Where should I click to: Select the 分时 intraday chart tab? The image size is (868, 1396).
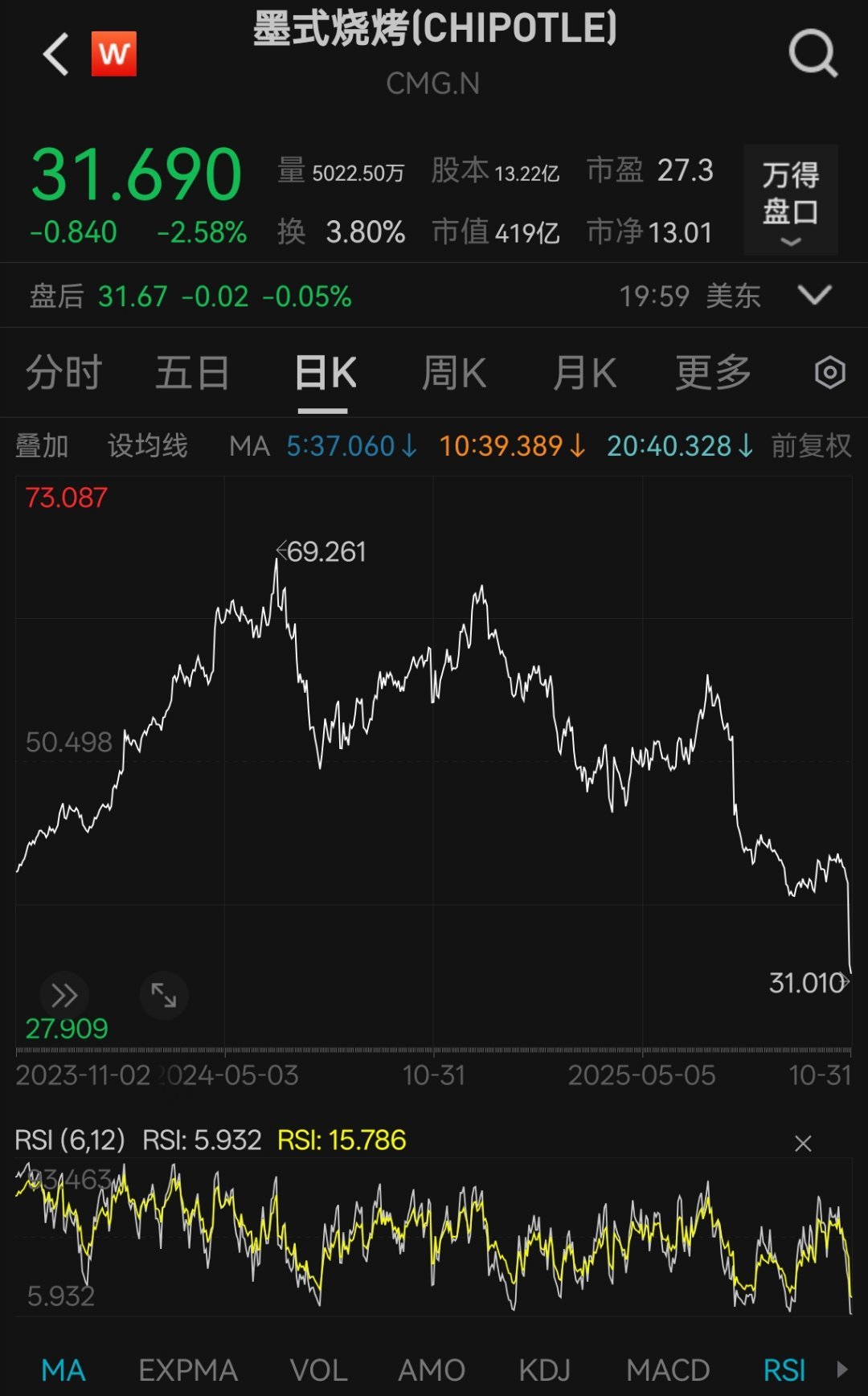click(x=63, y=372)
